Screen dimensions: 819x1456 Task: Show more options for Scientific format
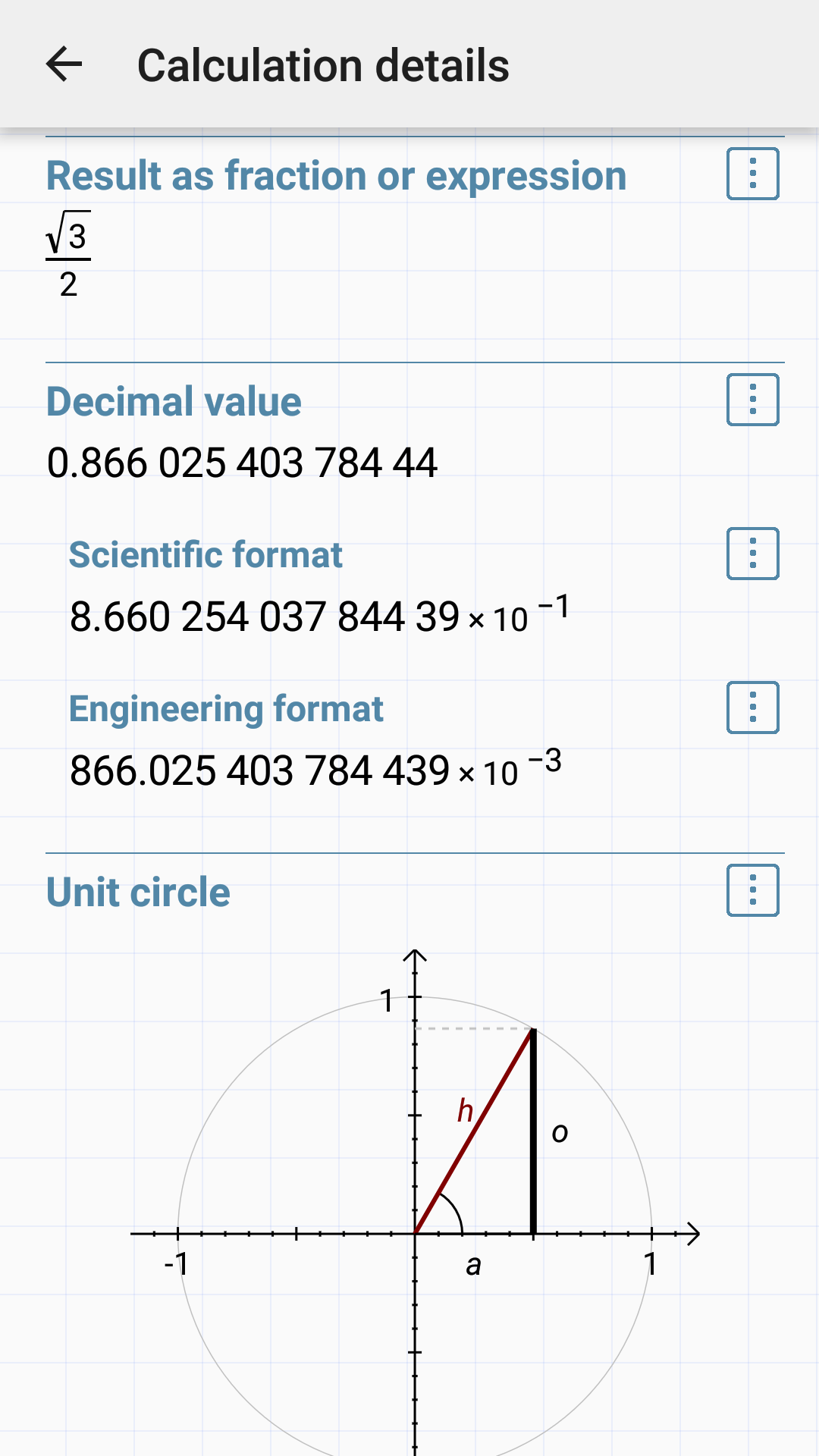pos(752,554)
